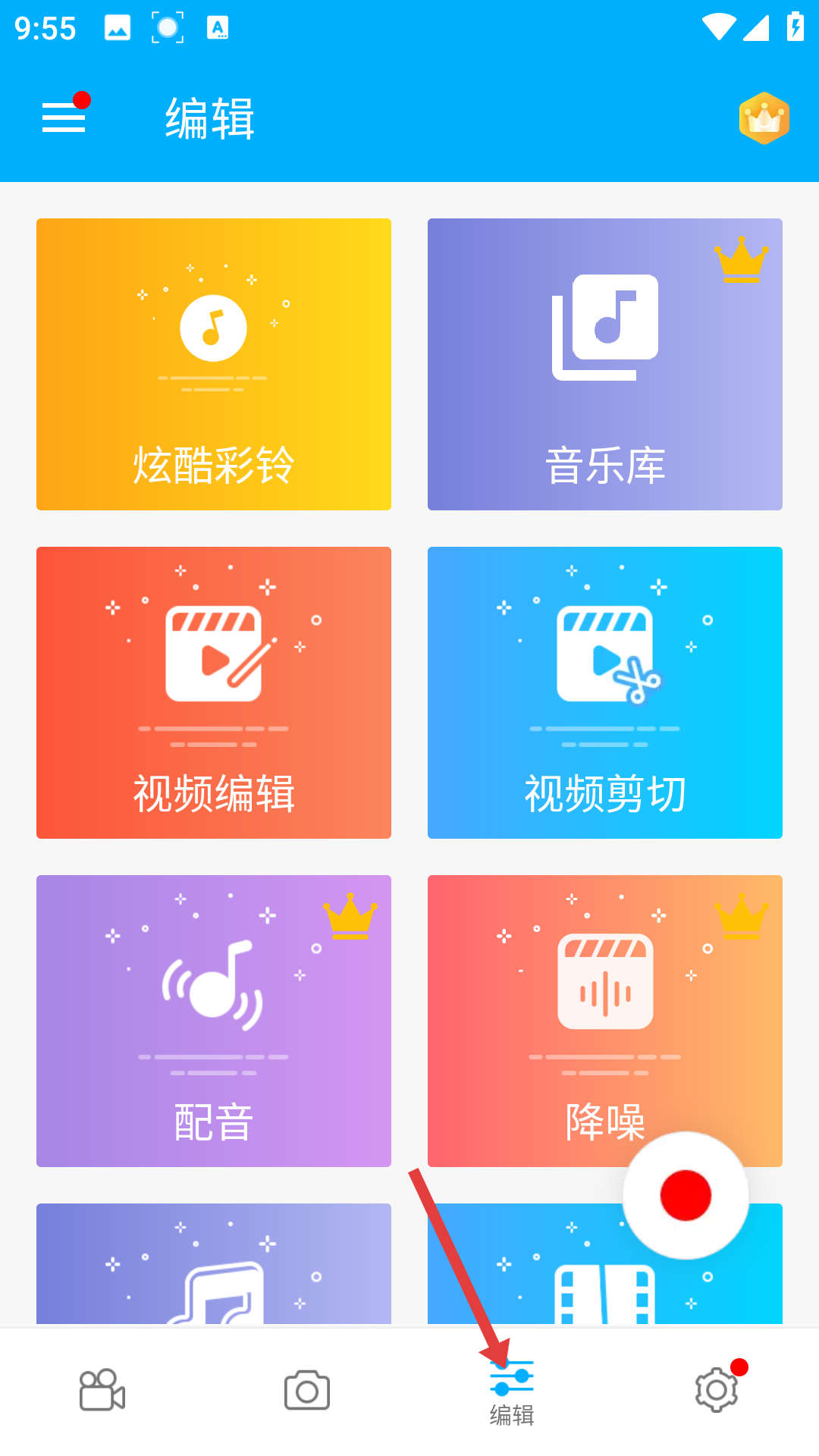Open the VIP crown badge
The height and width of the screenshot is (1456, 819).
pyautogui.click(x=764, y=118)
